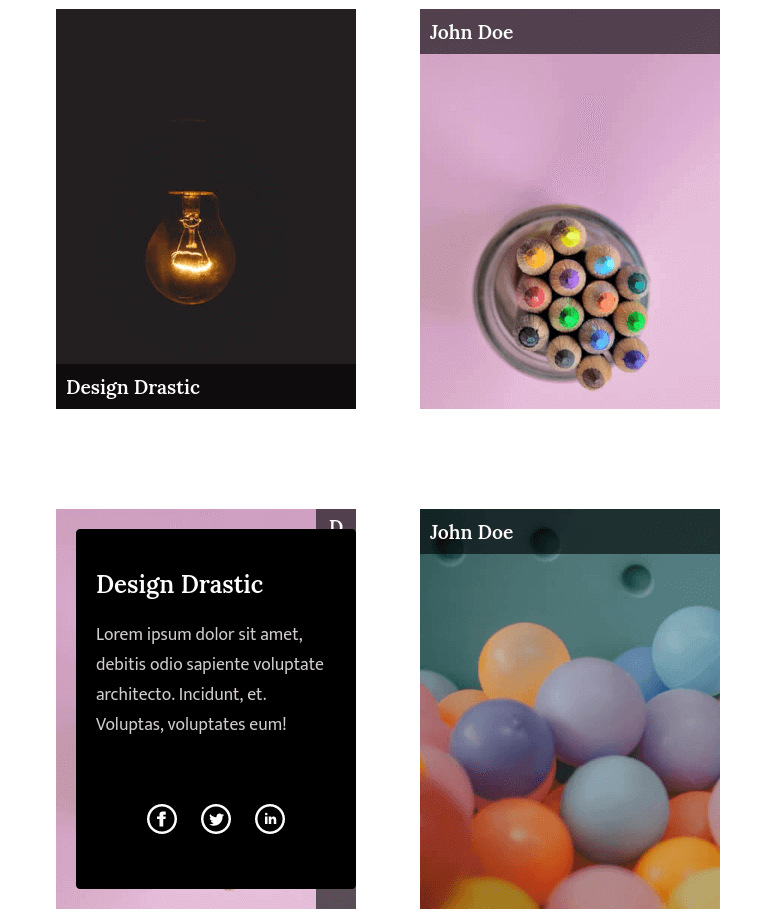Click the John Doe header on the pencils card
Viewport: 772px width, 922px height.
click(471, 32)
